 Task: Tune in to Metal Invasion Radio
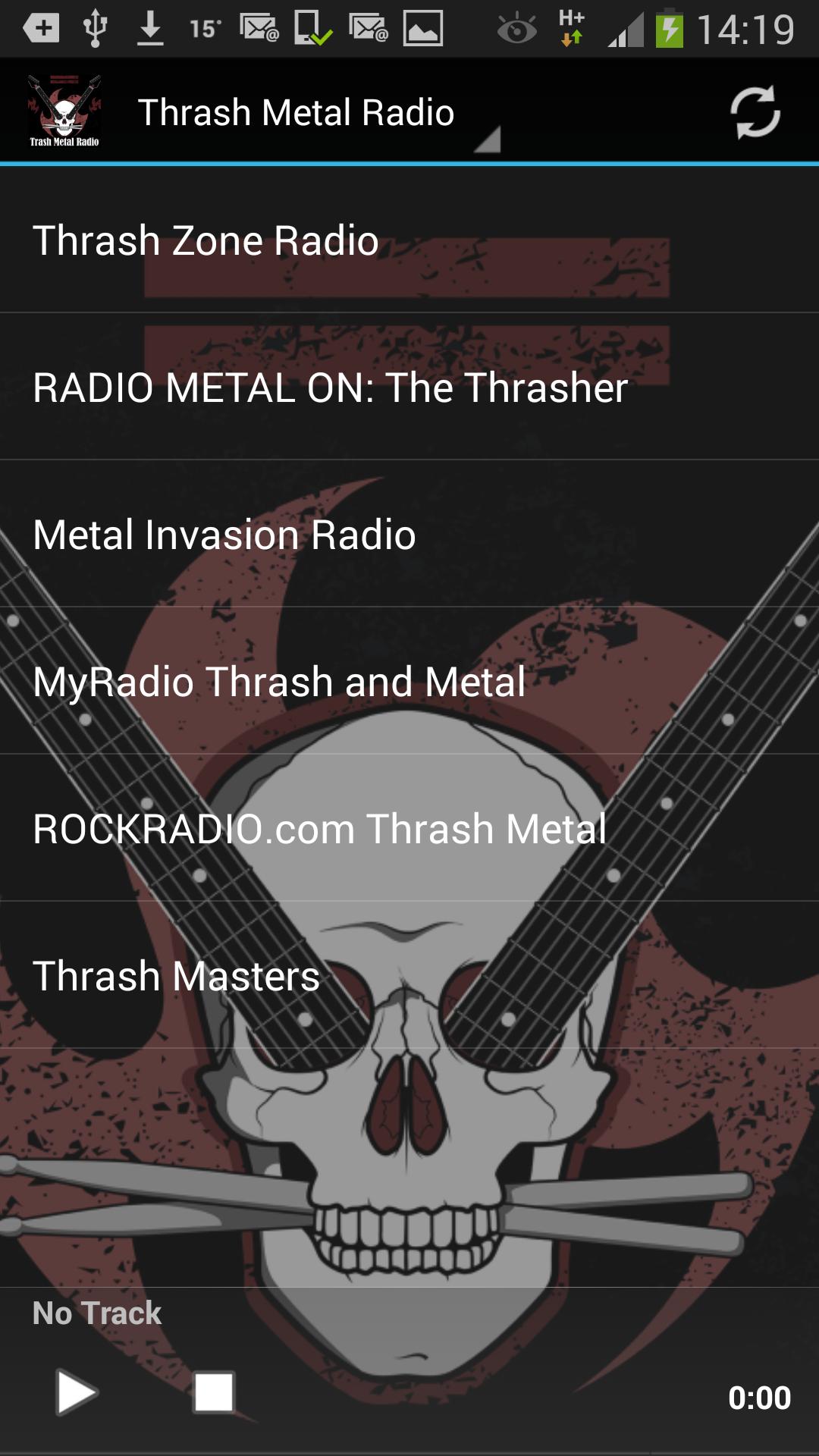409,535
